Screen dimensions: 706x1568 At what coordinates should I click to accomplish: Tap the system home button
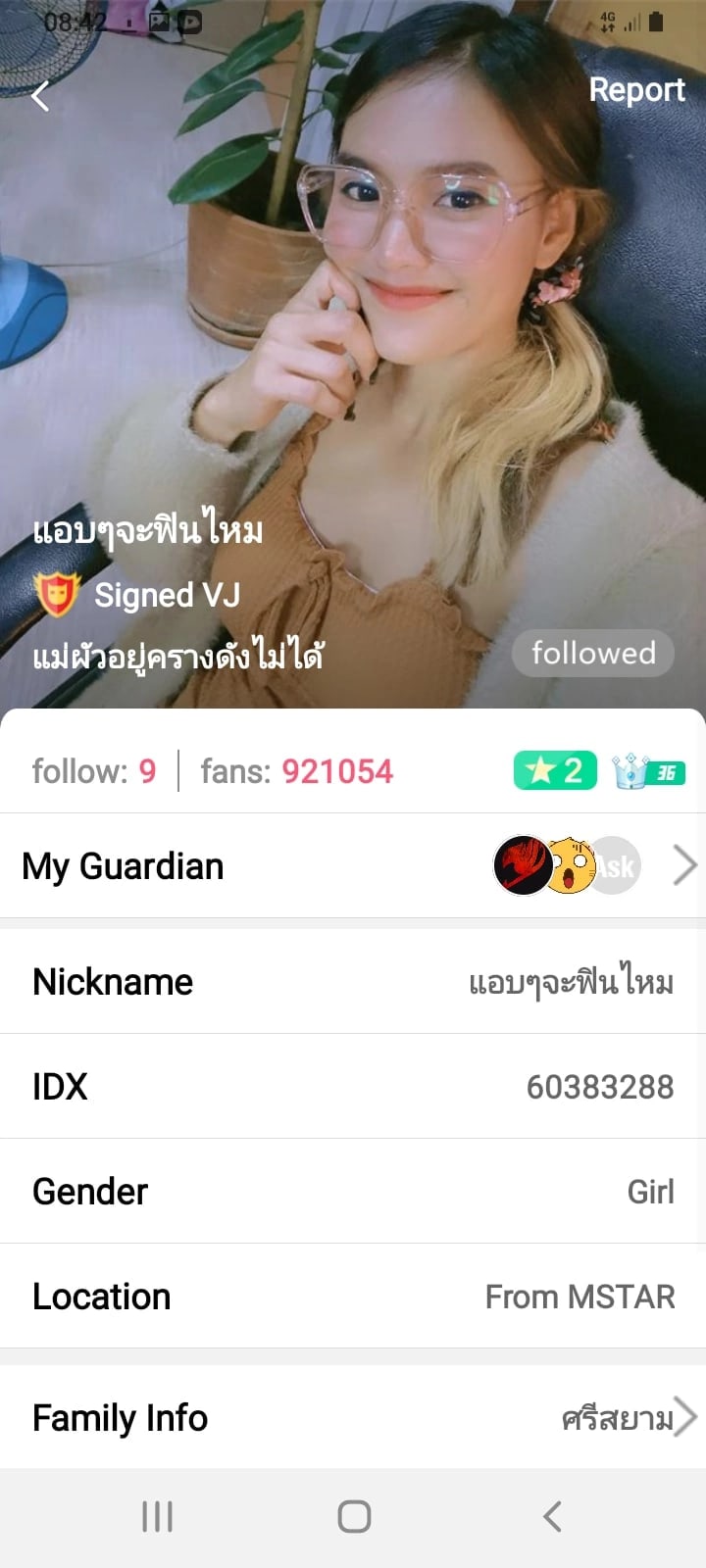(354, 1516)
